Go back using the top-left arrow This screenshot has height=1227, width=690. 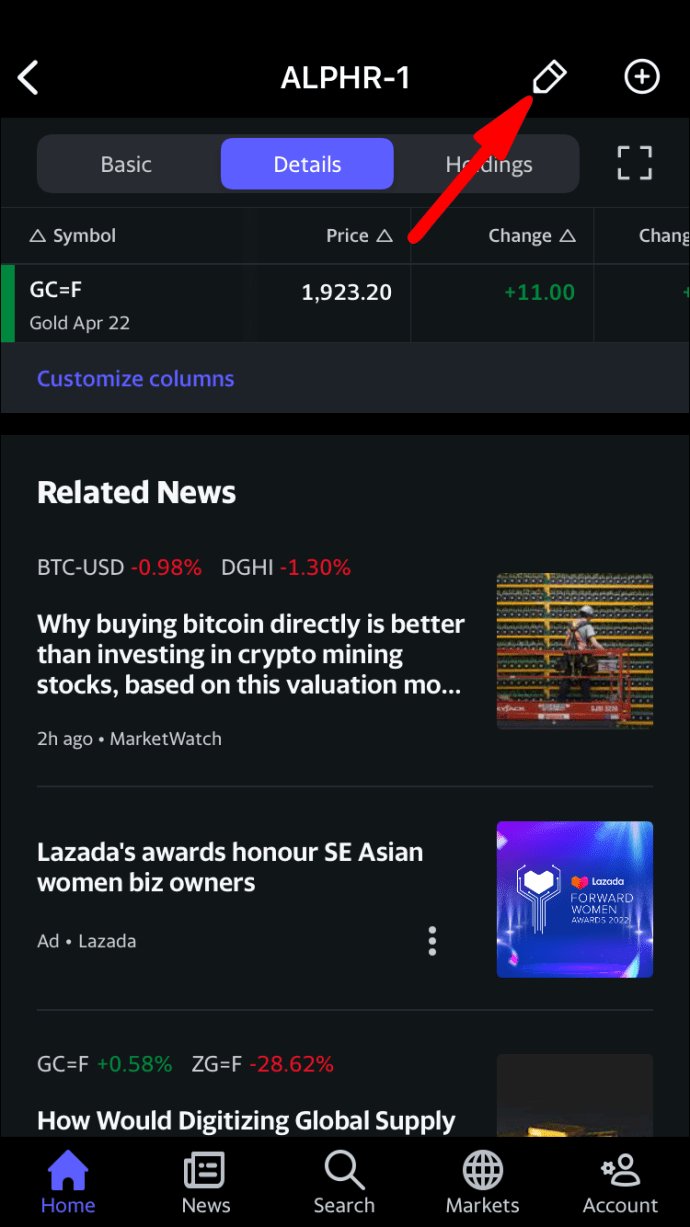pos(29,77)
